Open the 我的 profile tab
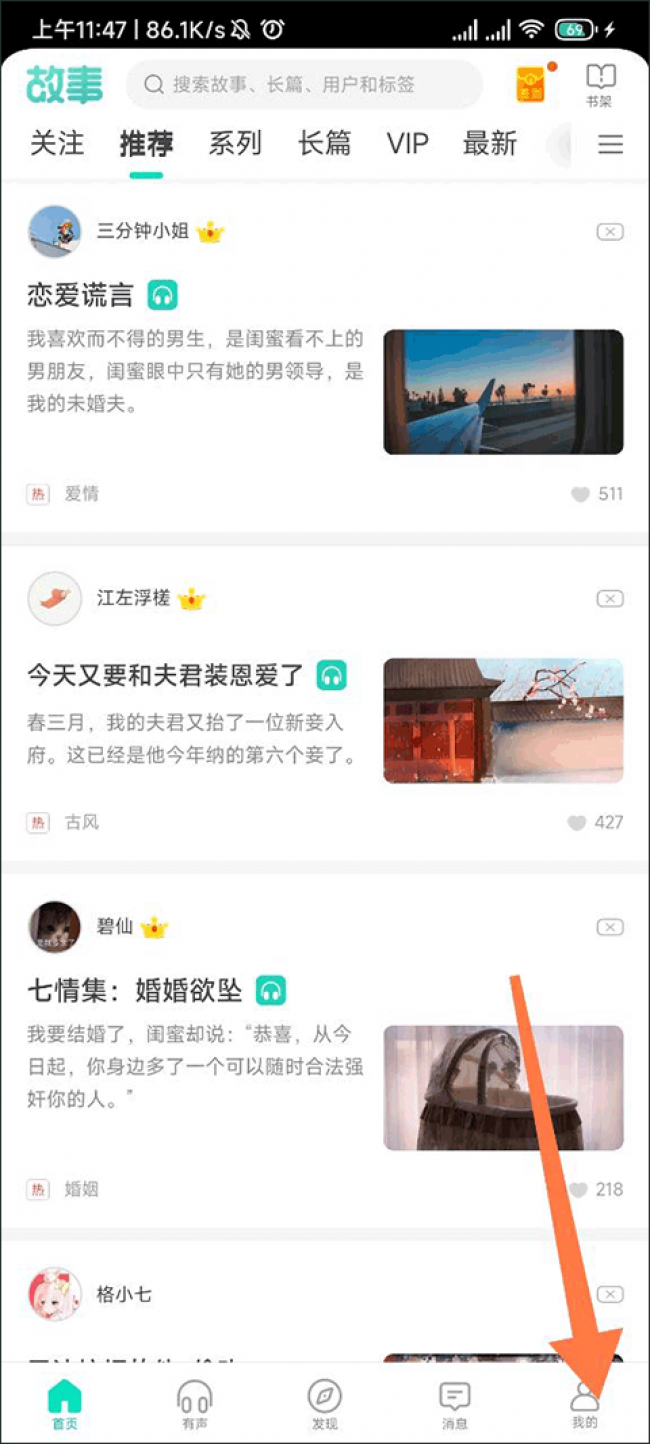Viewport: 650px width, 1444px height. [x=584, y=1404]
